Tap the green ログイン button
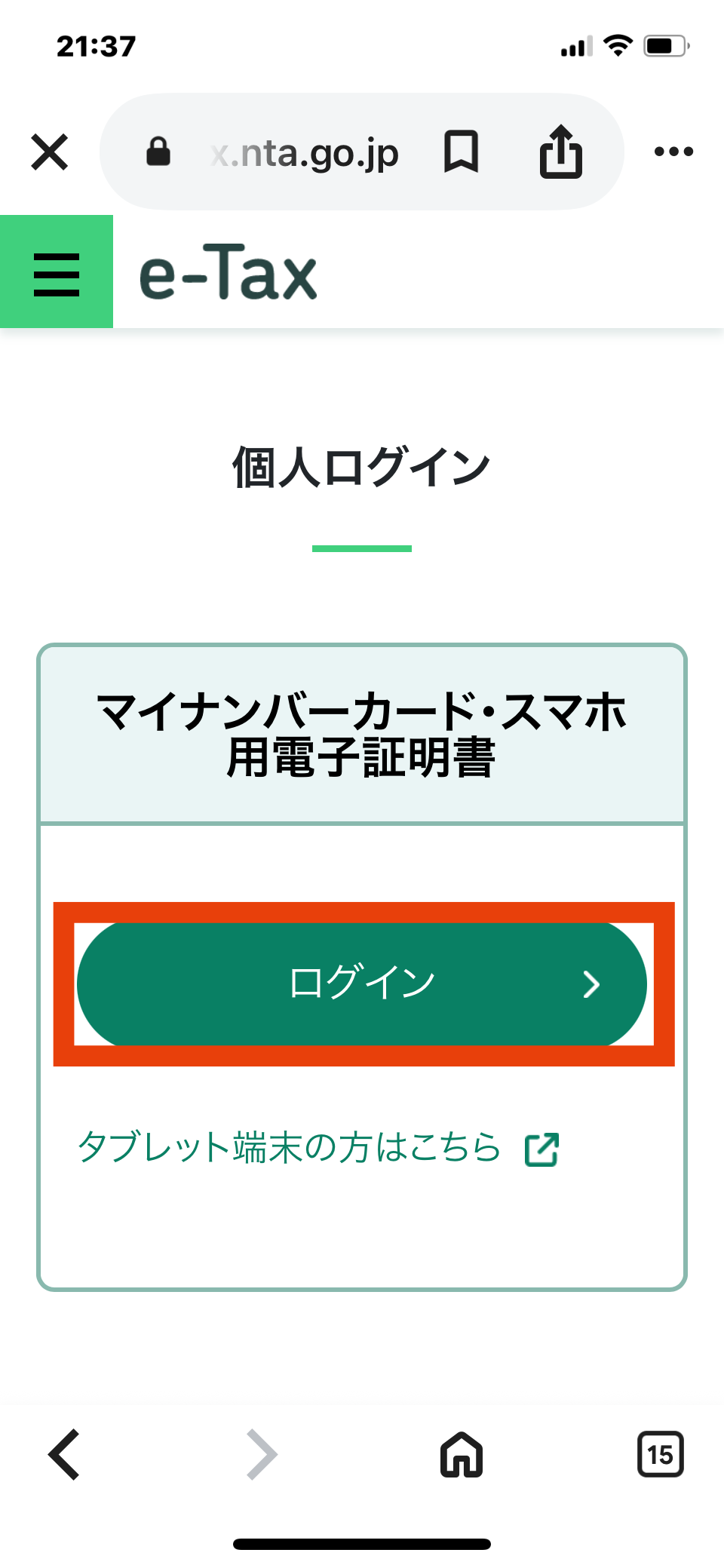The height and width of the screenshot is (1568, 724). pyautogui.click(x=362, y=983)
